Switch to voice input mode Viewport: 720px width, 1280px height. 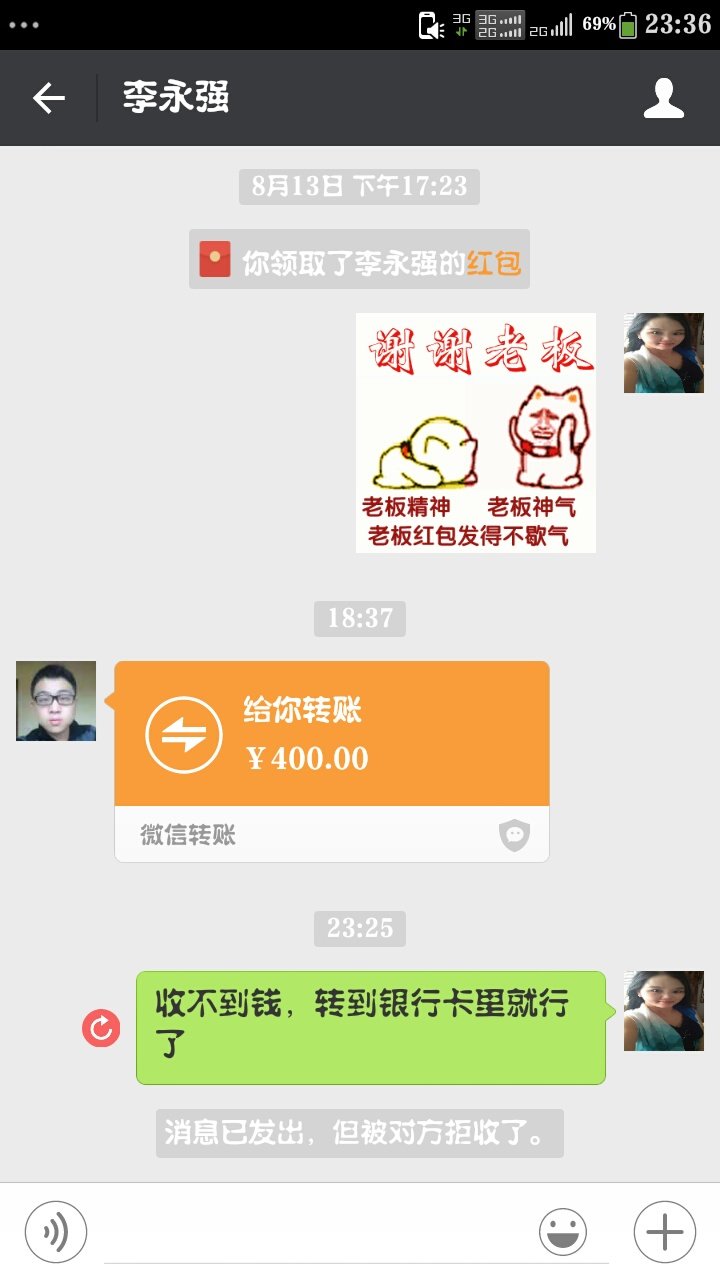point(56,1232)
